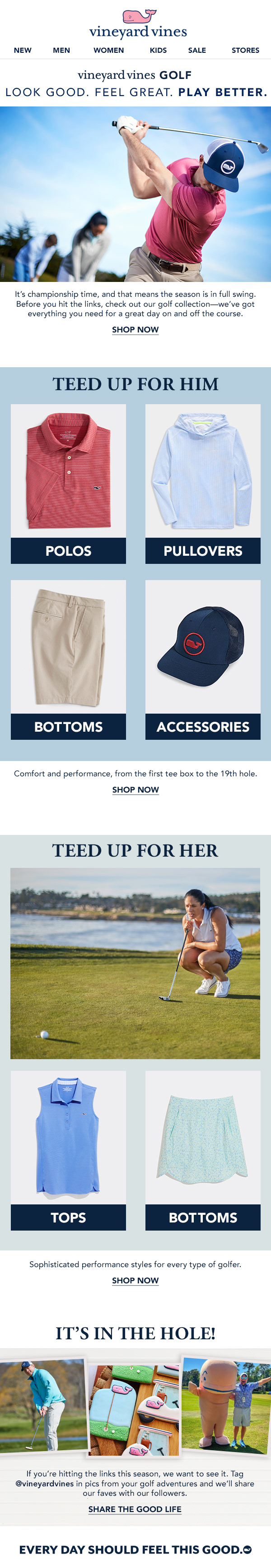Viewport: 271px width, 1568px height.
Task: Open the WOMEN category
Action: 108,51
